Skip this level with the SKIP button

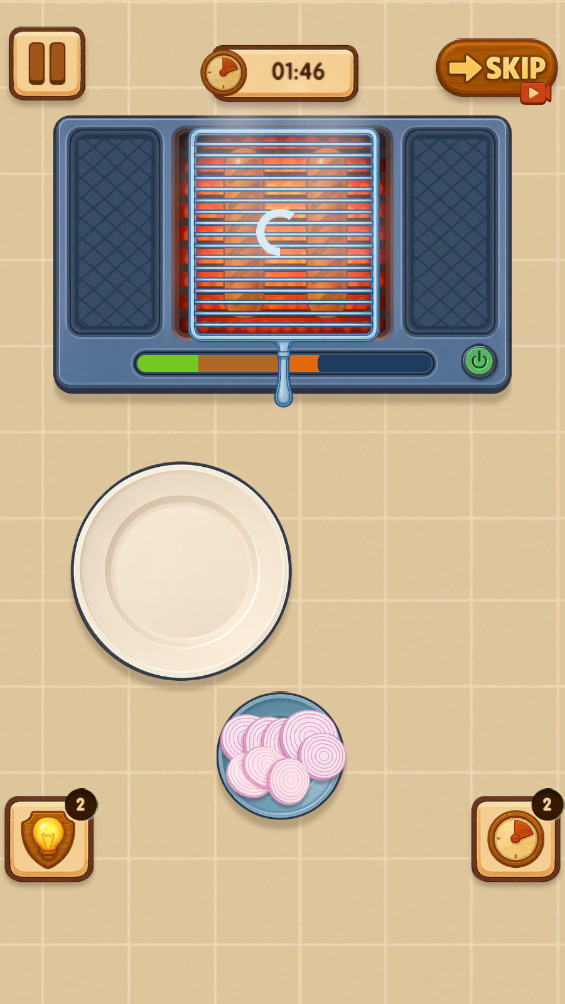496,69
